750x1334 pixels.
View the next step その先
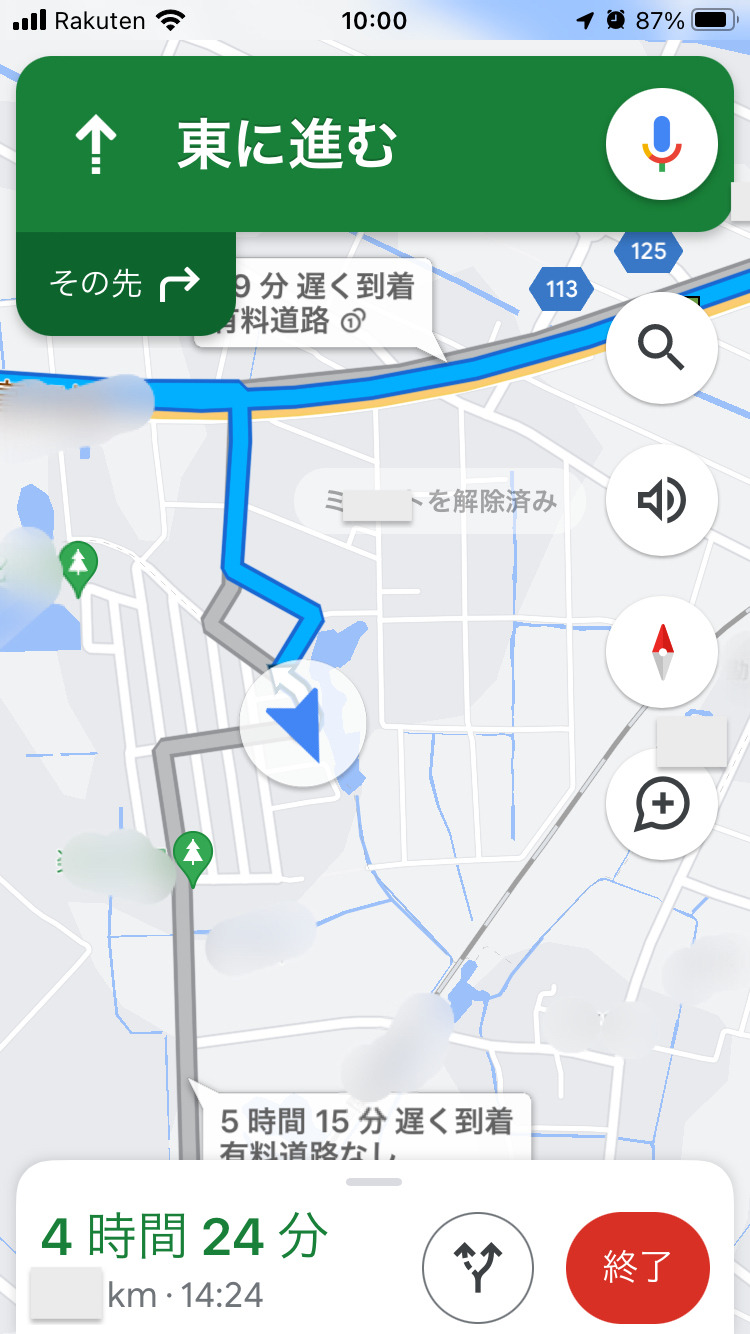pos(126,285)
